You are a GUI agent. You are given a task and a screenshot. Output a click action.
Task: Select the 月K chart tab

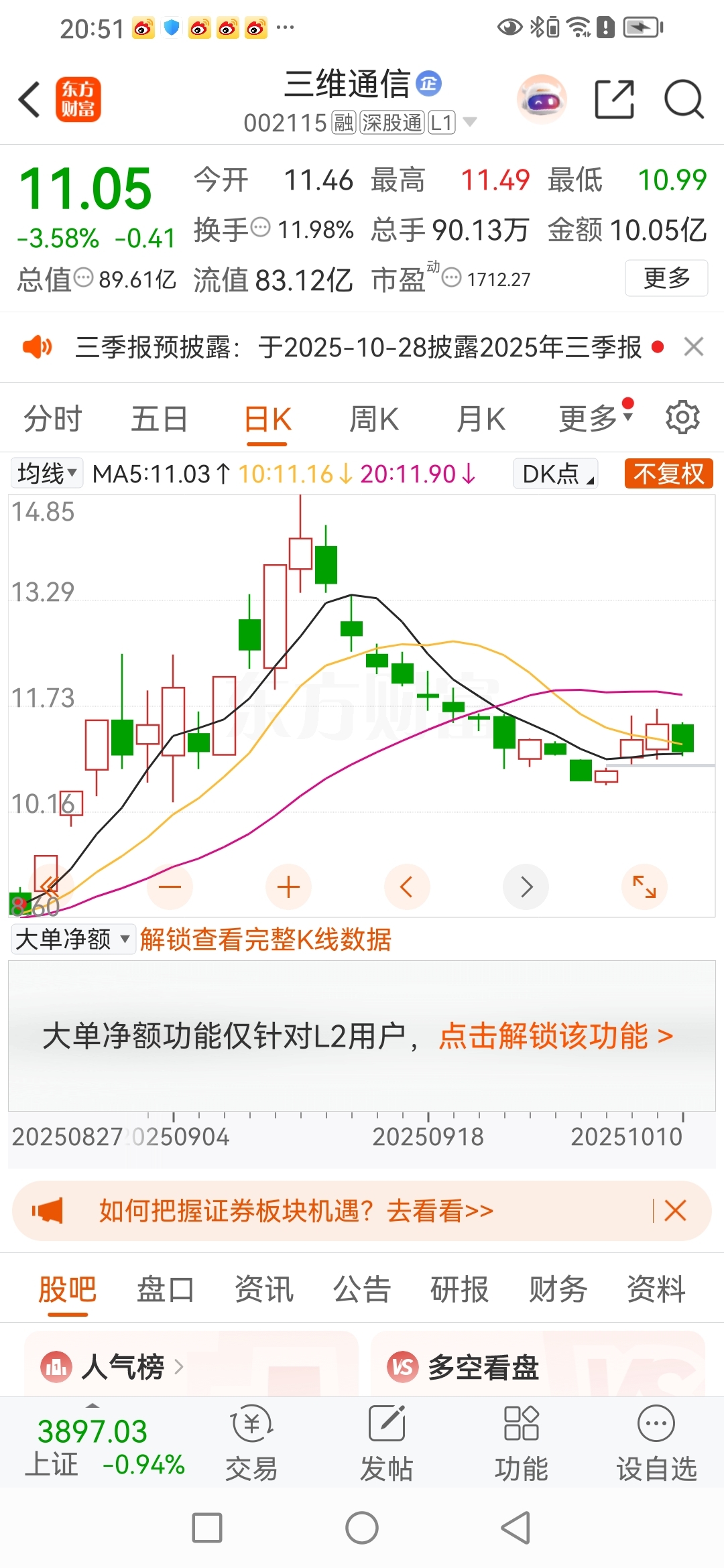[481, 419]
